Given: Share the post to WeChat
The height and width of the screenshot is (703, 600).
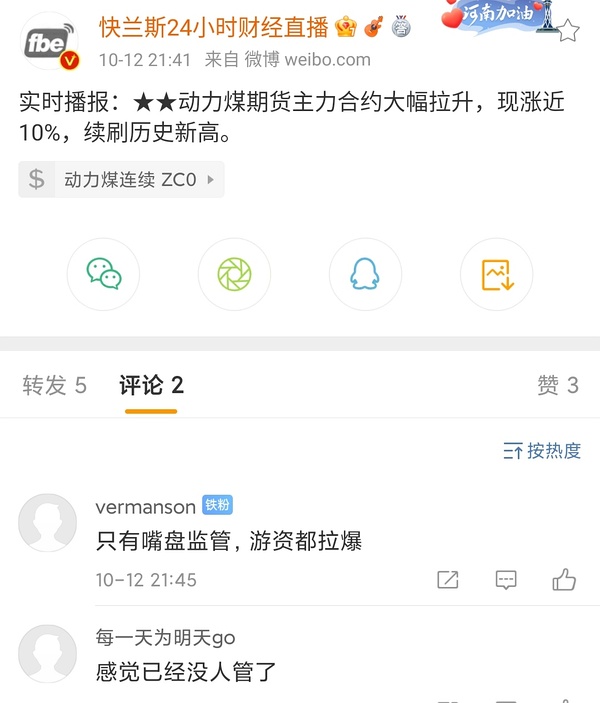Looking at the screenshot, I should point(103,274).
